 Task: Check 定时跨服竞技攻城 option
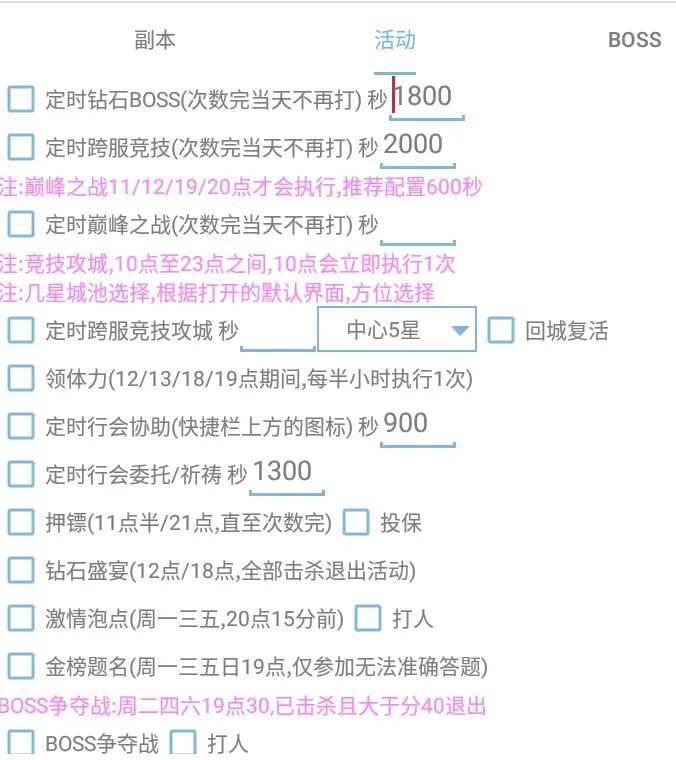click(21, 331)
